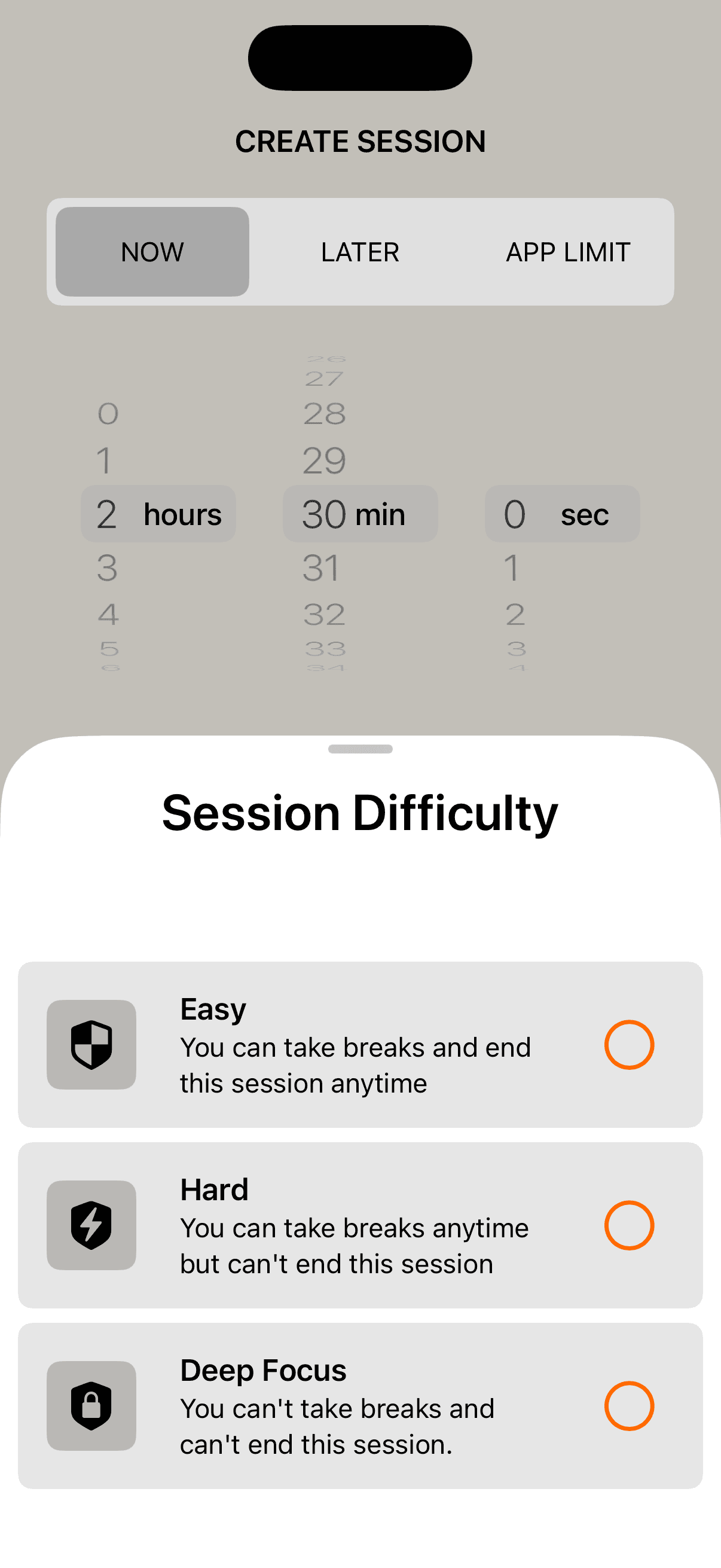The image size is (721, 1568).
Task: Tap 3 in the hours picker
Action: tap(107, 568)
